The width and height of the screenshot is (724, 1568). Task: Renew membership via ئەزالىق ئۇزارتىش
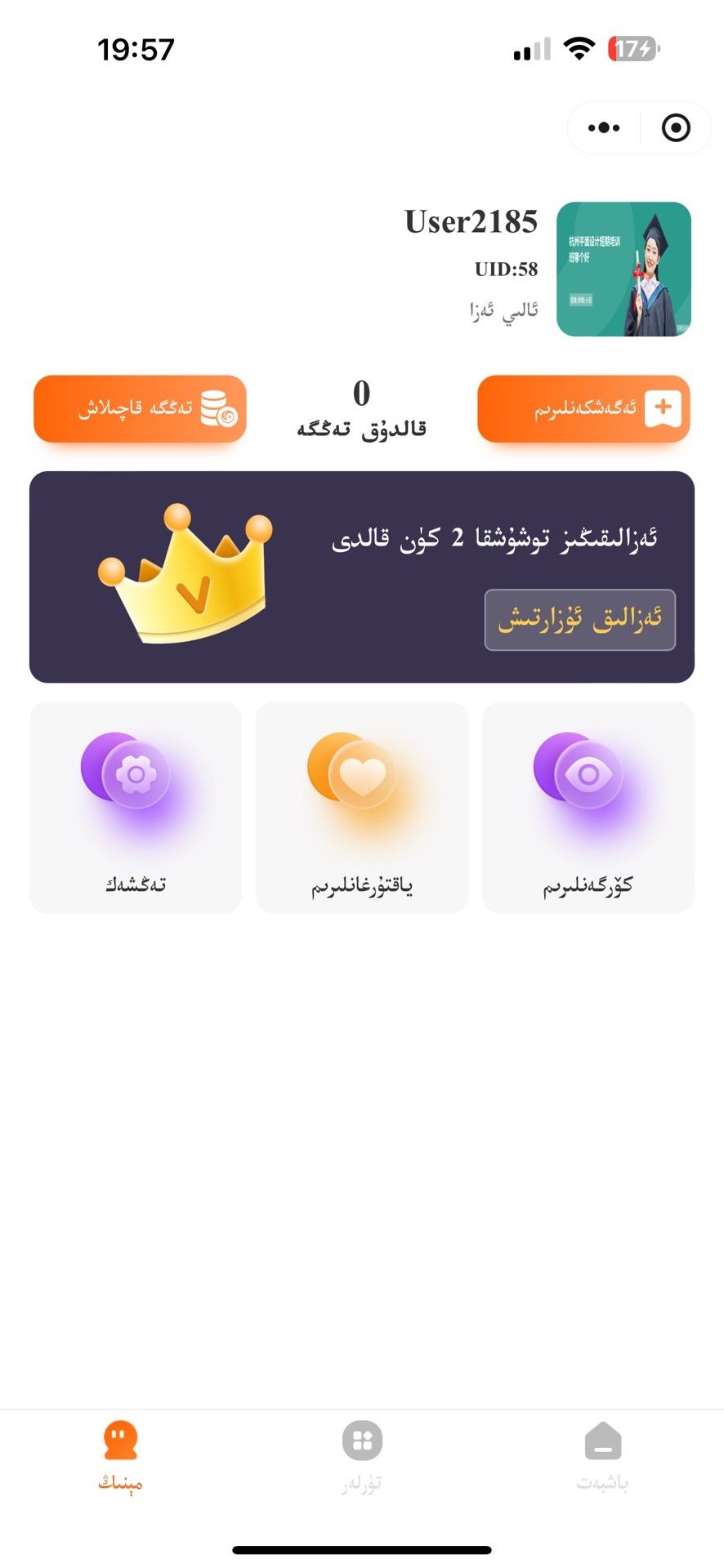click(x=580, y=620)
